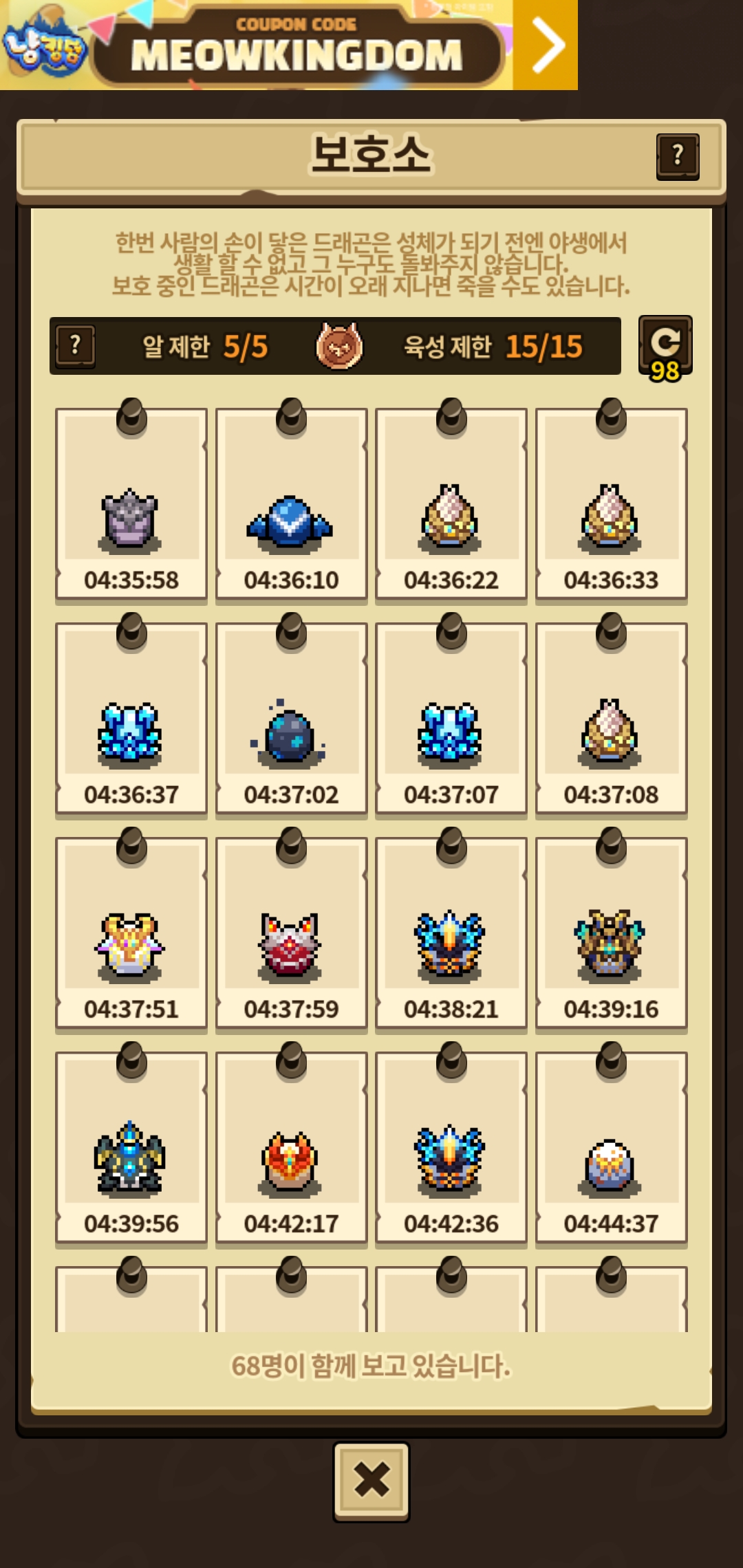Pick the egg card timed 04:36:33
Viewport: 743px width, 1568px height.
(x=611, y=505)
